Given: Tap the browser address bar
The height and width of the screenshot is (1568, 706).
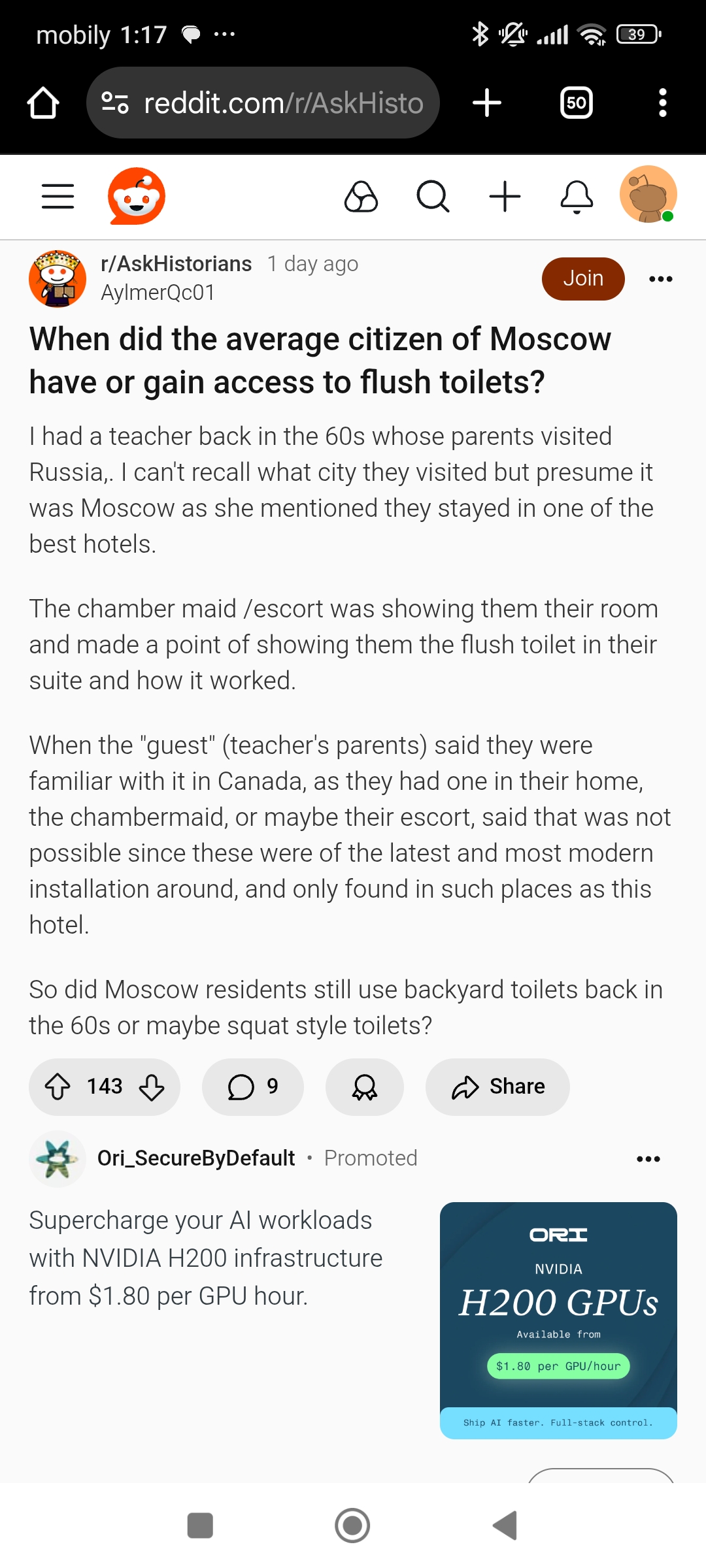Looking at the screenshot, I should click(x=263, y=103).
